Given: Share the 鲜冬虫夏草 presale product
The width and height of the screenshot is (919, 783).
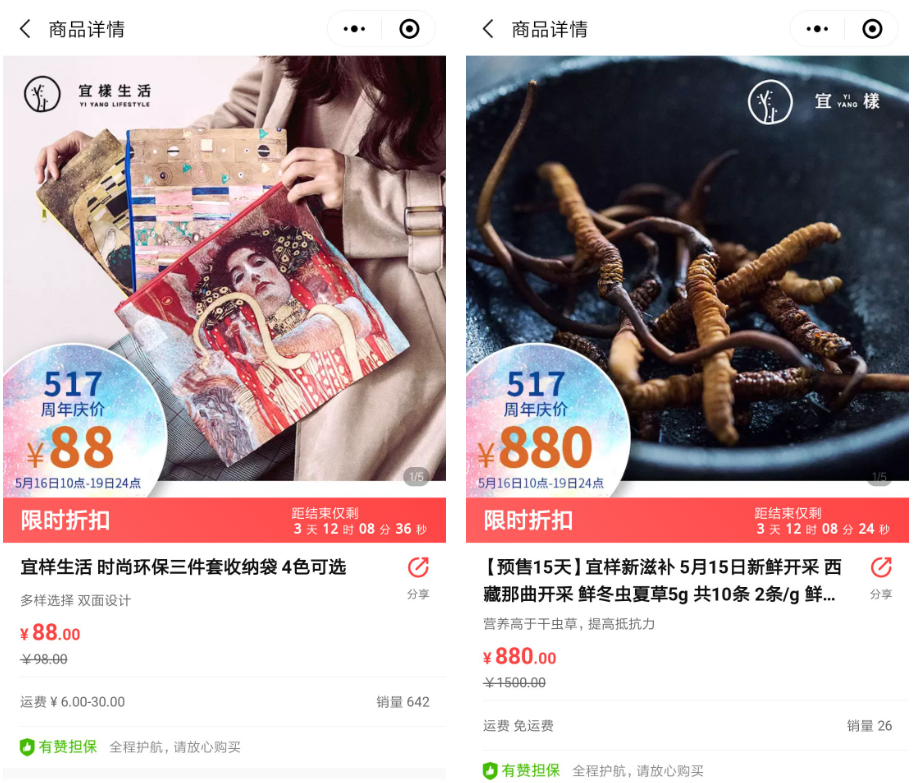Looking at the screenshot, I should coord(880,576).
